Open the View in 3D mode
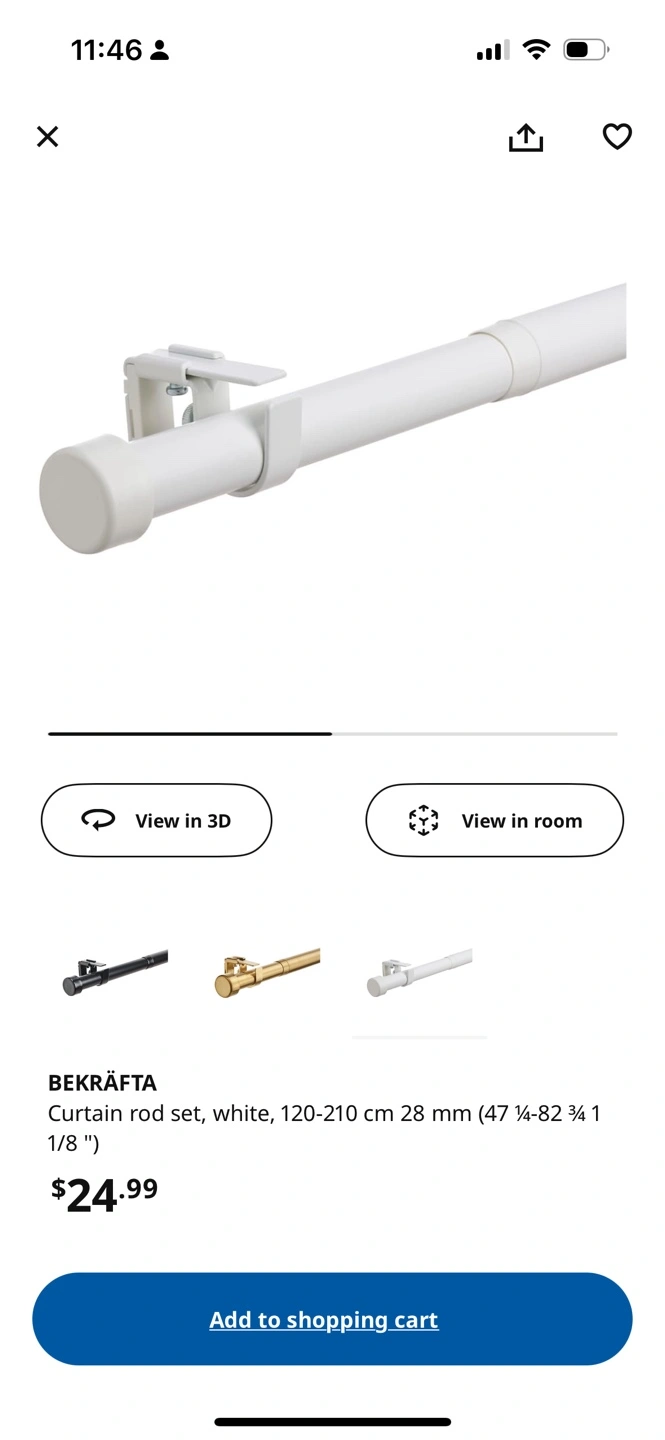This screenshot has width=665, height=1440. [156, 820]
